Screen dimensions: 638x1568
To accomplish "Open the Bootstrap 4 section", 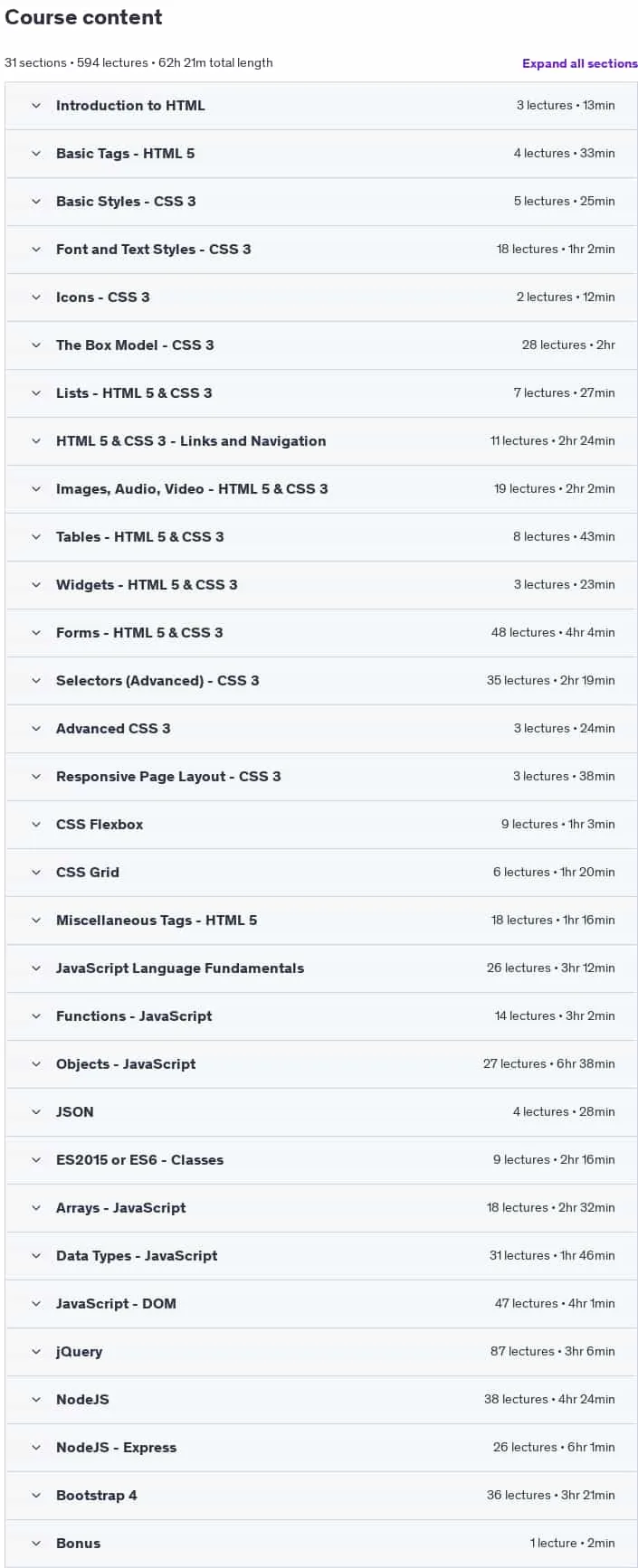I will pyautogui.click(x=321, y=1496).
